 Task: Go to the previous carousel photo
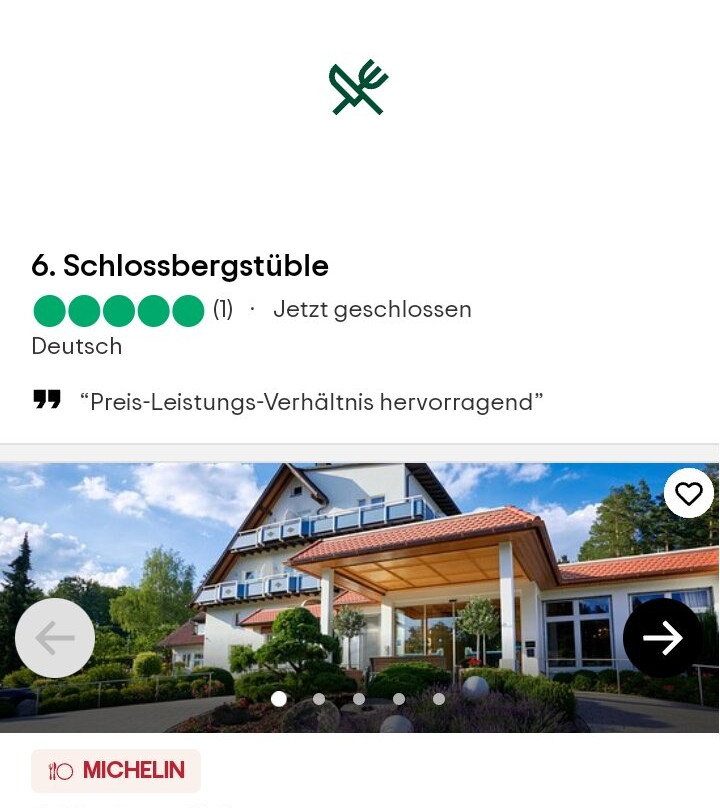pyautogui.click(x=55, y=638)
